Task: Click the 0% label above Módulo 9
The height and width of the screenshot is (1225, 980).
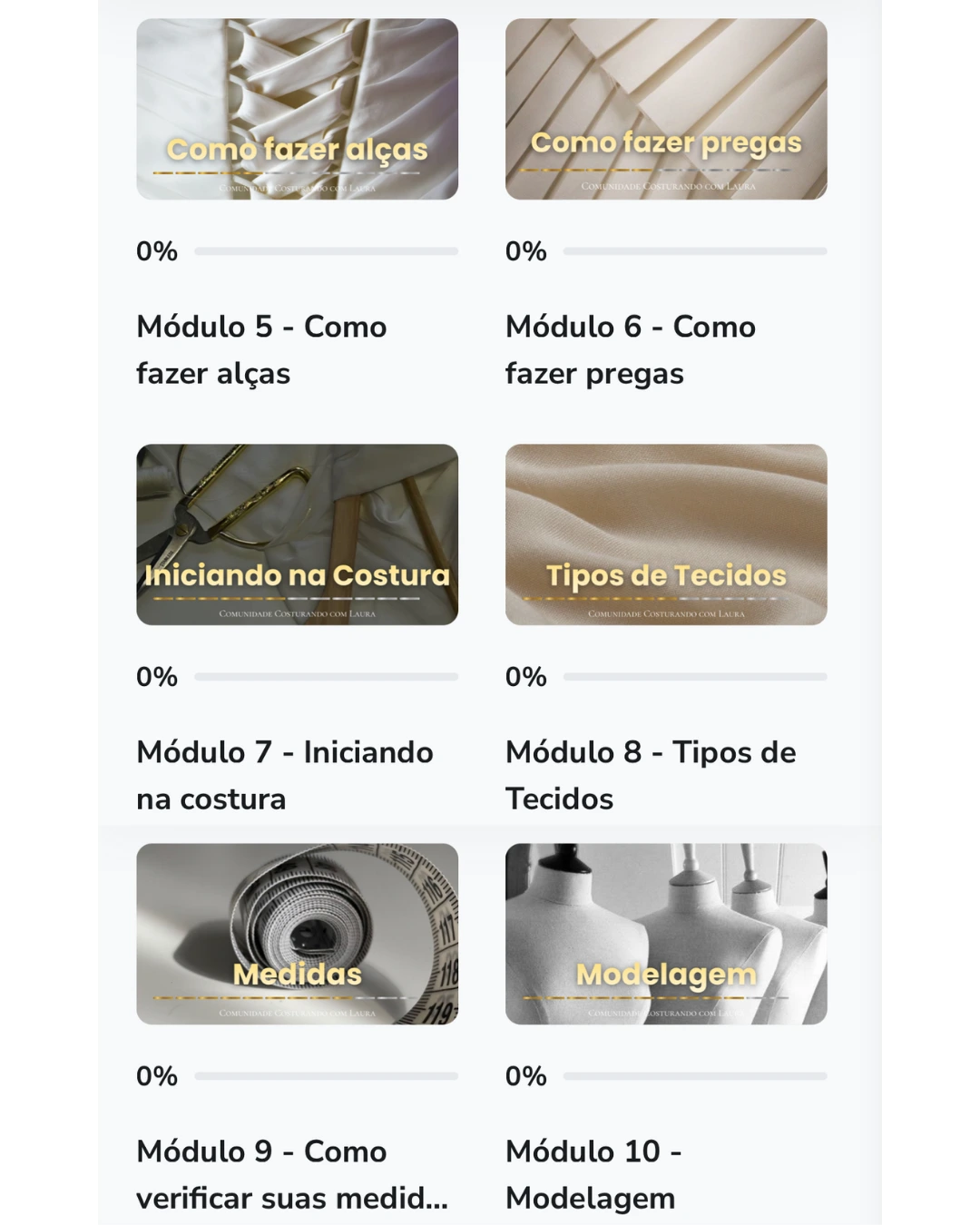Action: (155, 1076)
